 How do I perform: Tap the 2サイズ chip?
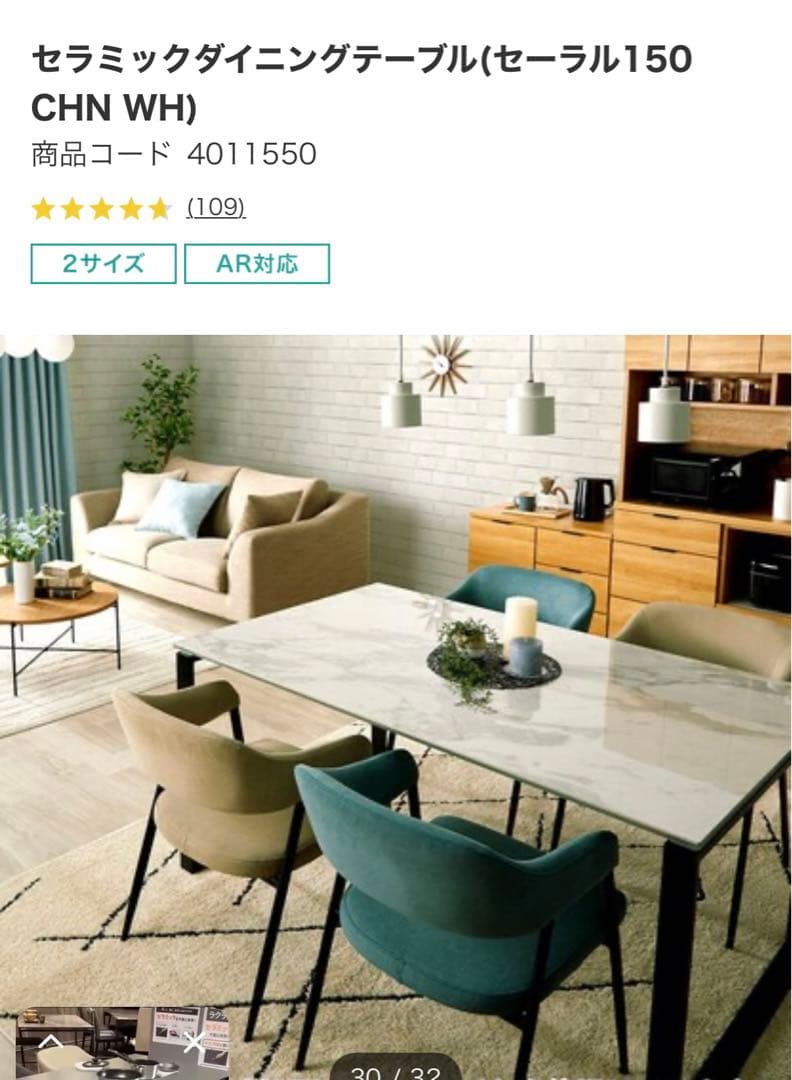tap(103, 264)
